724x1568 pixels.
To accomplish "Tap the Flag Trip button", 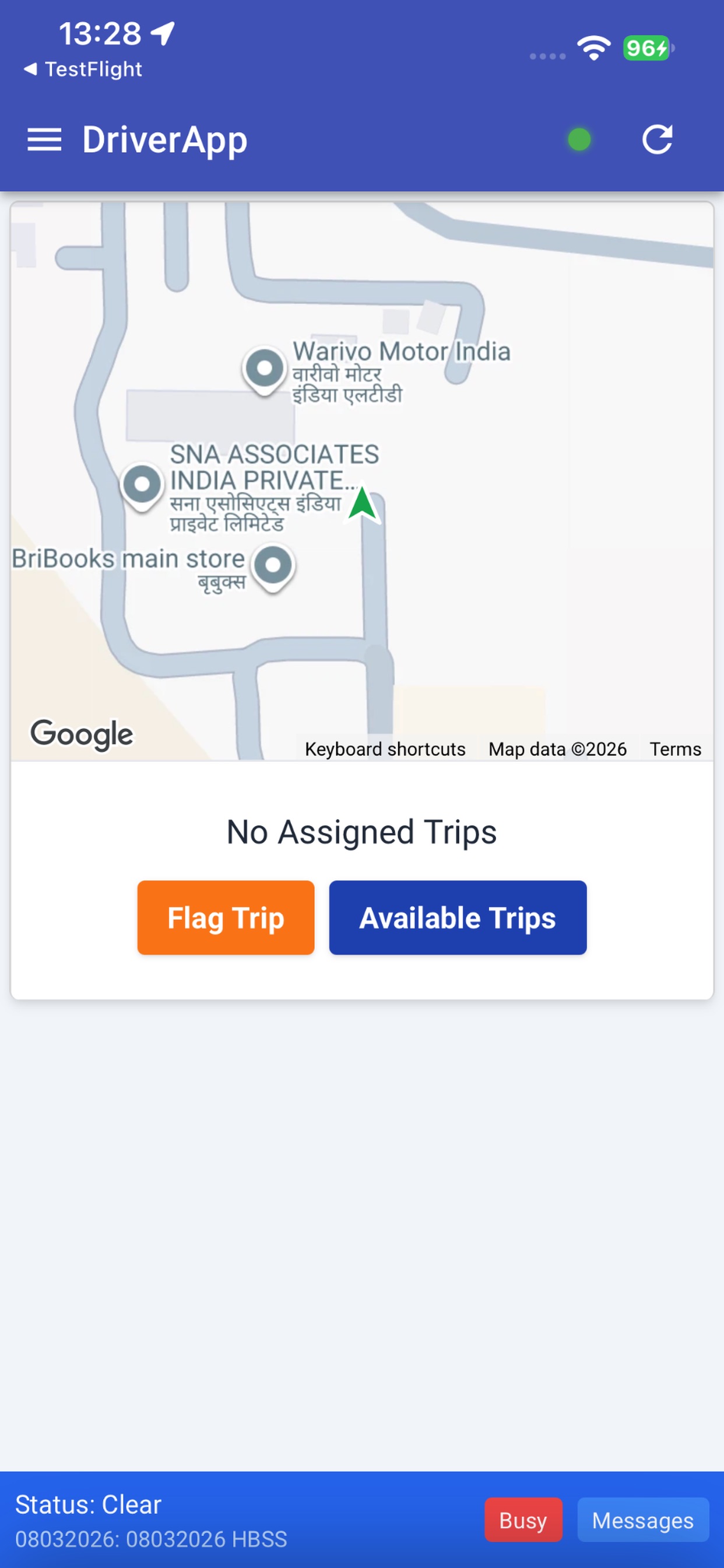I will (226, 918).
